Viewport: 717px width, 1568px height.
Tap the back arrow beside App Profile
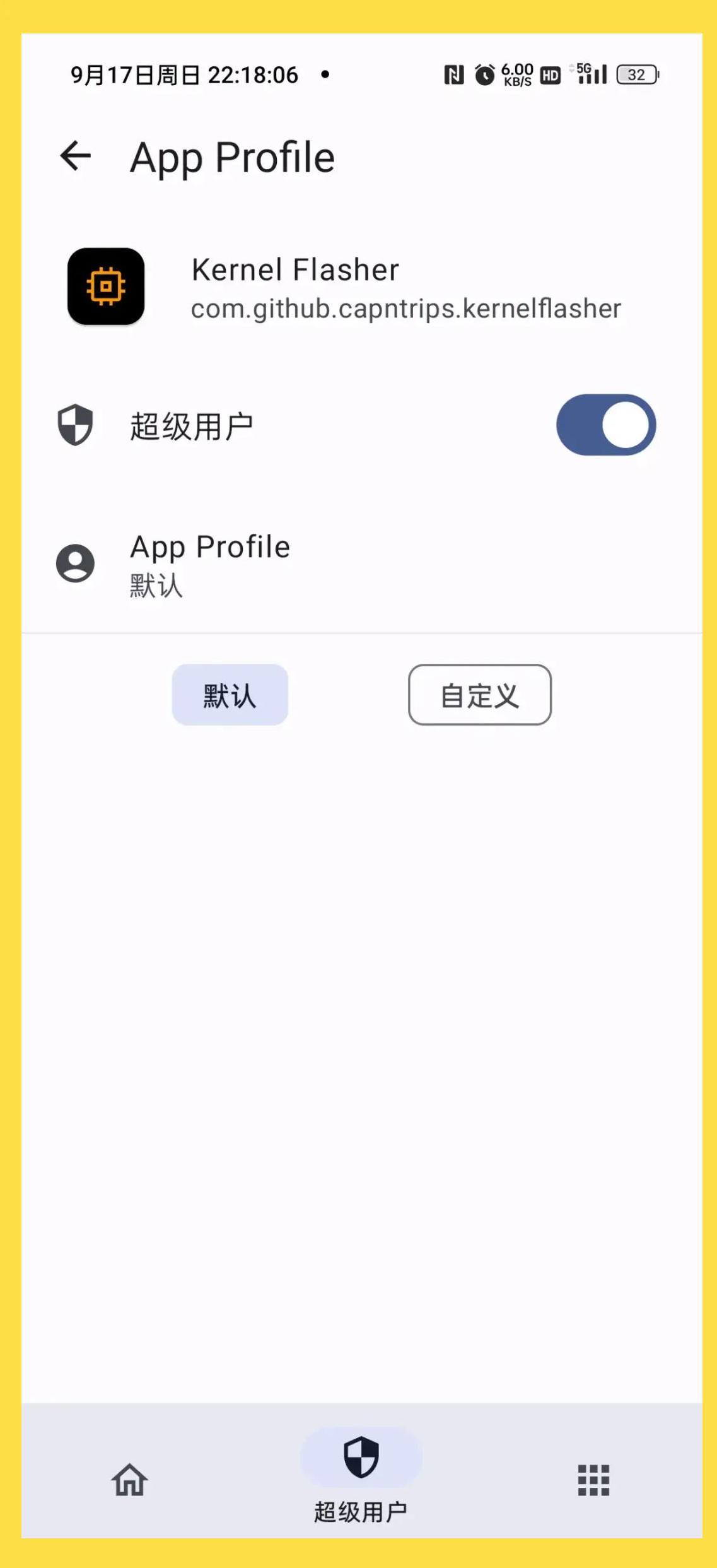[76, 156]
